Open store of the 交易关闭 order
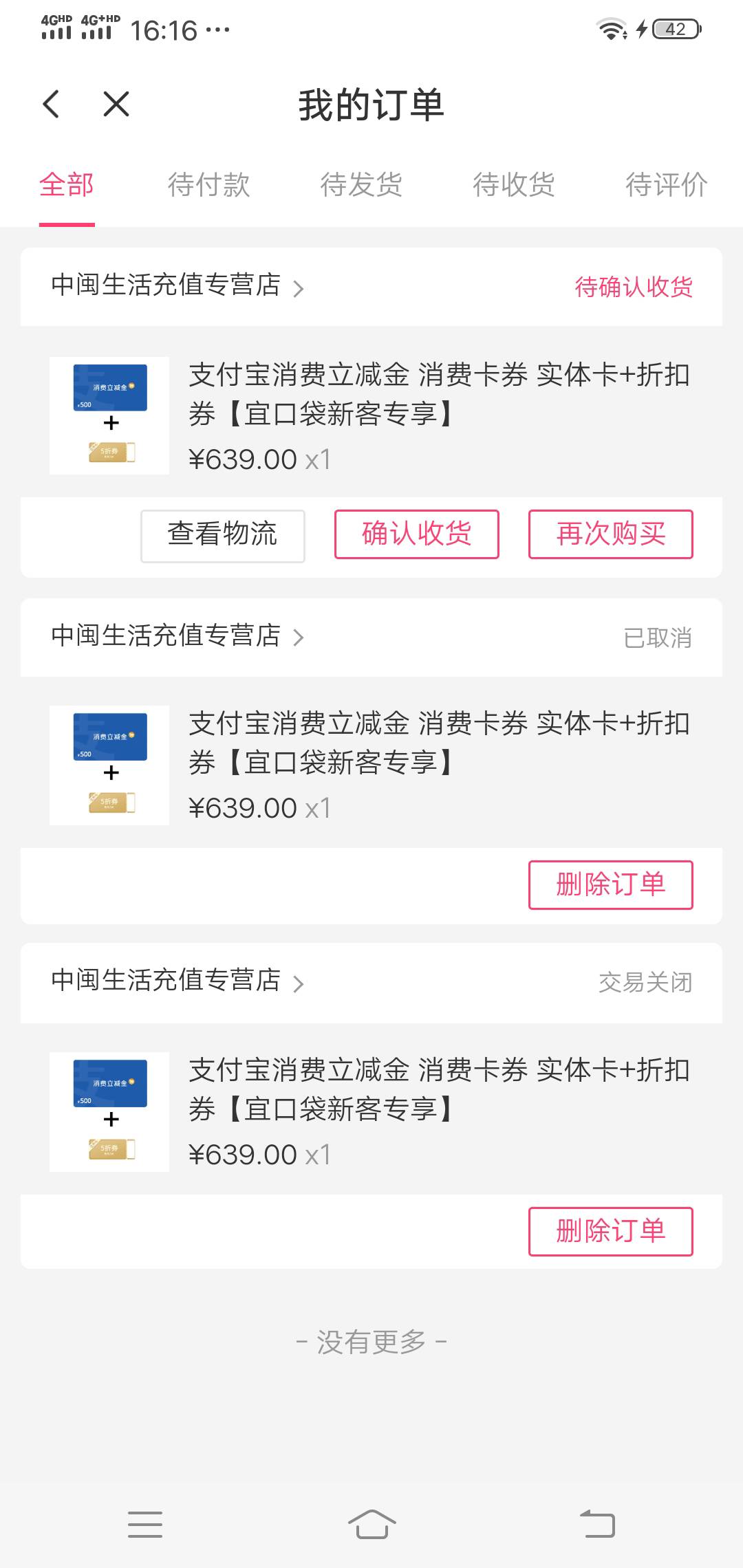Viewport: 743px width, 1568px height. tap(177, 981)
